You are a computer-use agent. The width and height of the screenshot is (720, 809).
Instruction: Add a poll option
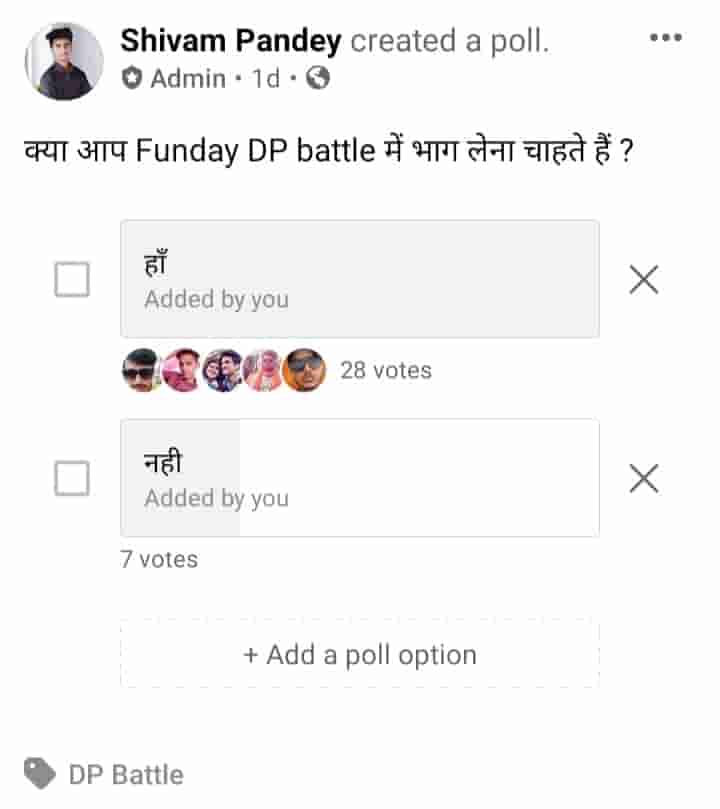360,655
